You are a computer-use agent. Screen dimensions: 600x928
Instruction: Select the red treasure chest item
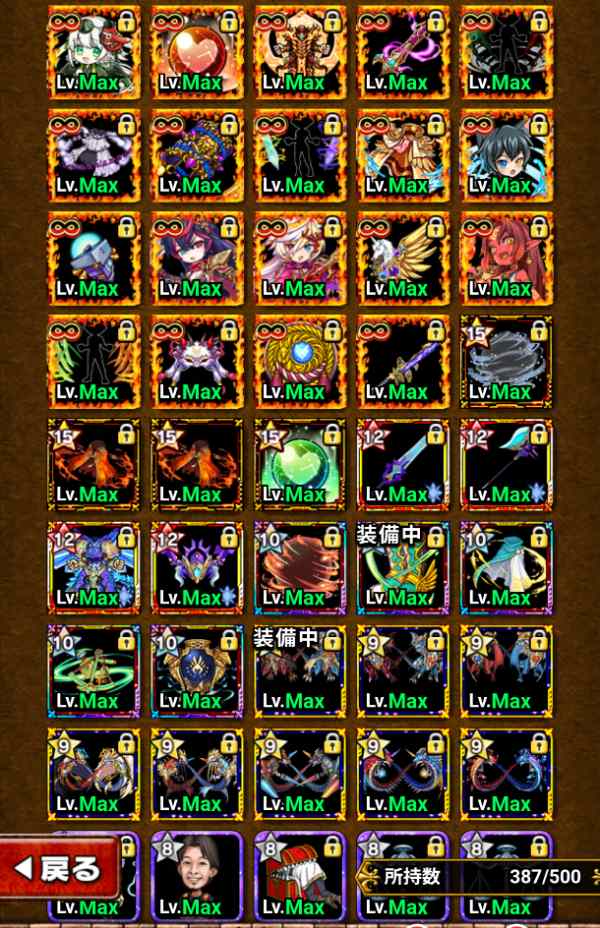(x=299, y=872)
